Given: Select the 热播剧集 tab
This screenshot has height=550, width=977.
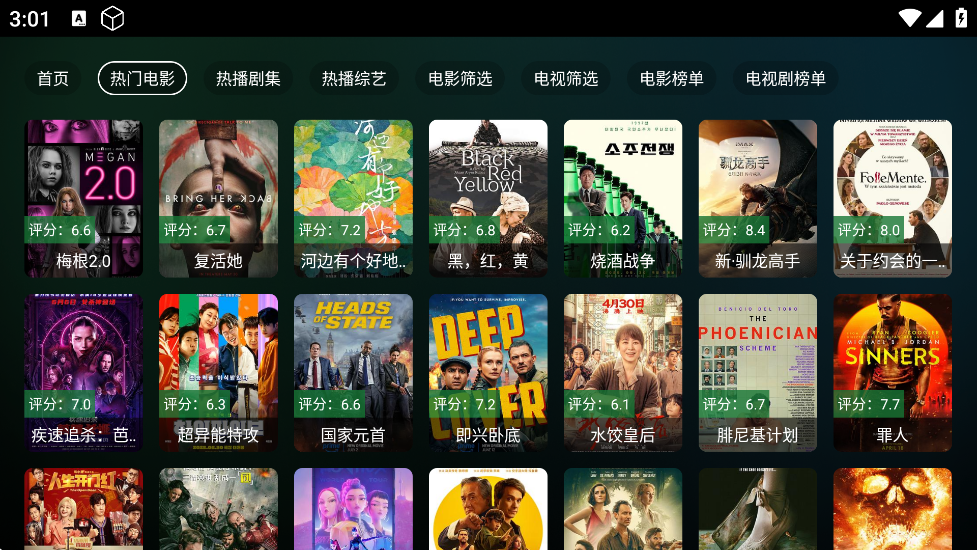Looking at the screenshot, I should coord(248,78).
